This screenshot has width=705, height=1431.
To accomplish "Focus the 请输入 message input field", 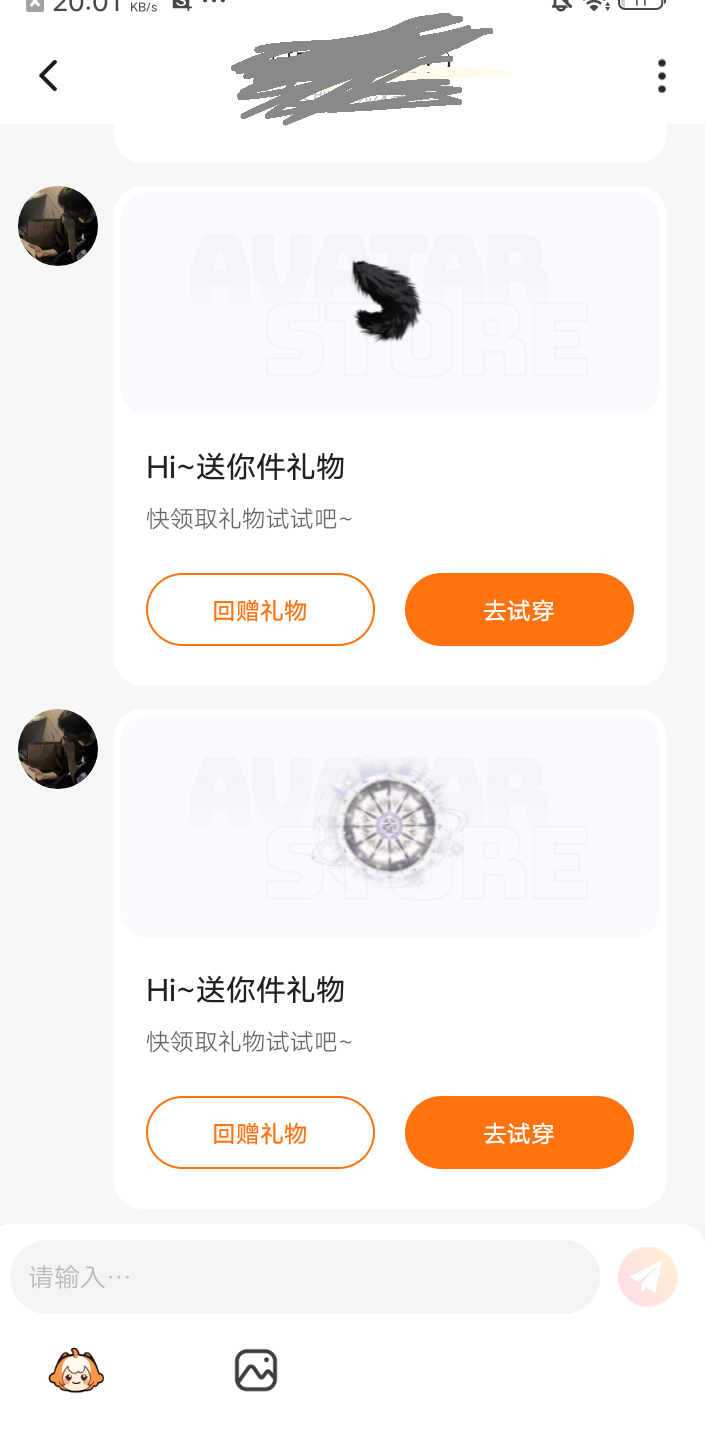I will [304, 1277].
